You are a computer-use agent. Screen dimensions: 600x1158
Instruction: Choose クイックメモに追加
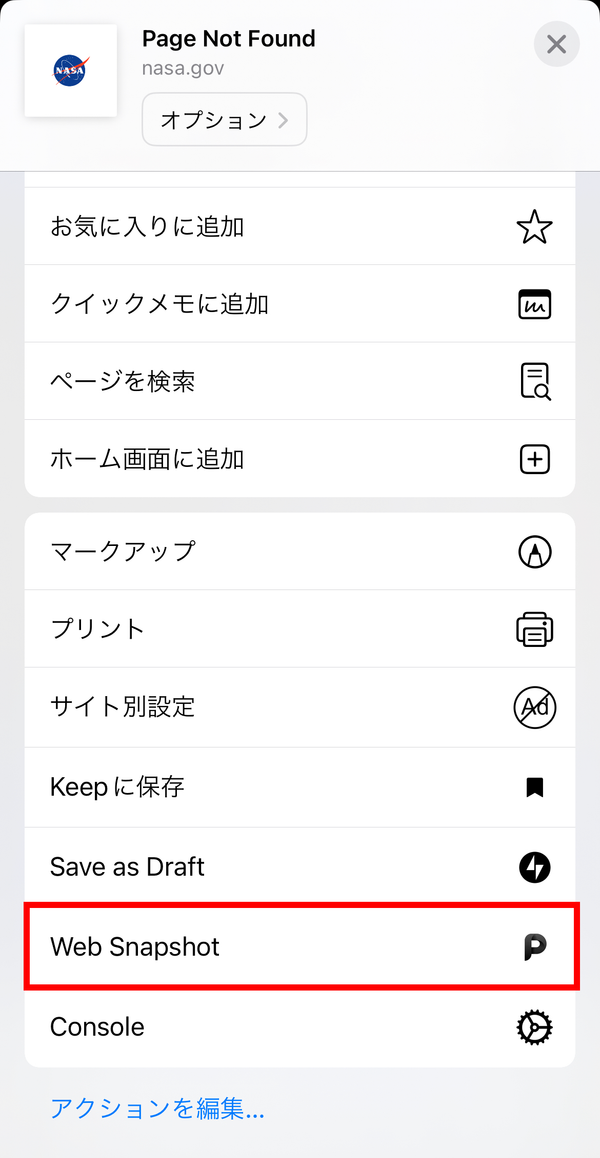click(300, 304)
